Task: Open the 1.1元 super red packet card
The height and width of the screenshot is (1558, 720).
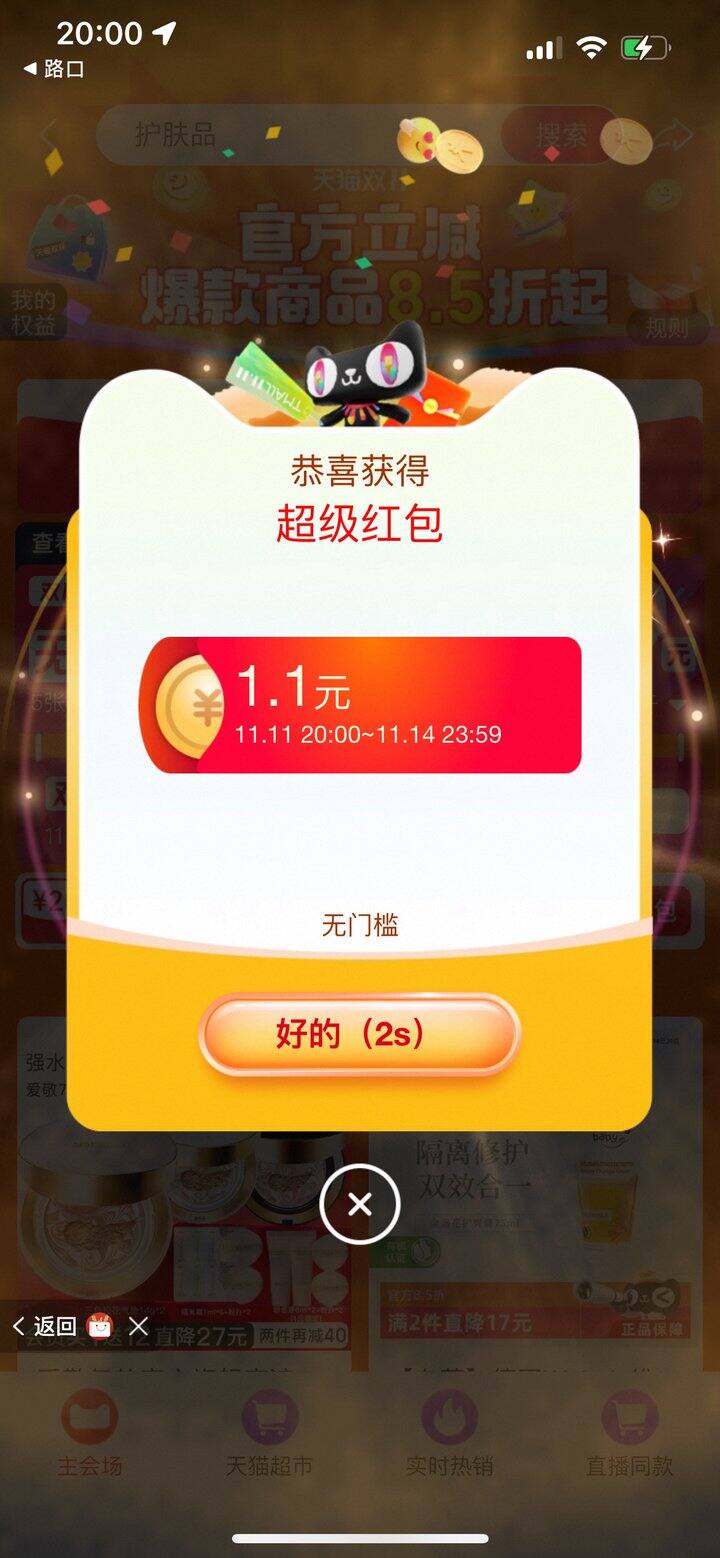Action: tap(360, 705)
